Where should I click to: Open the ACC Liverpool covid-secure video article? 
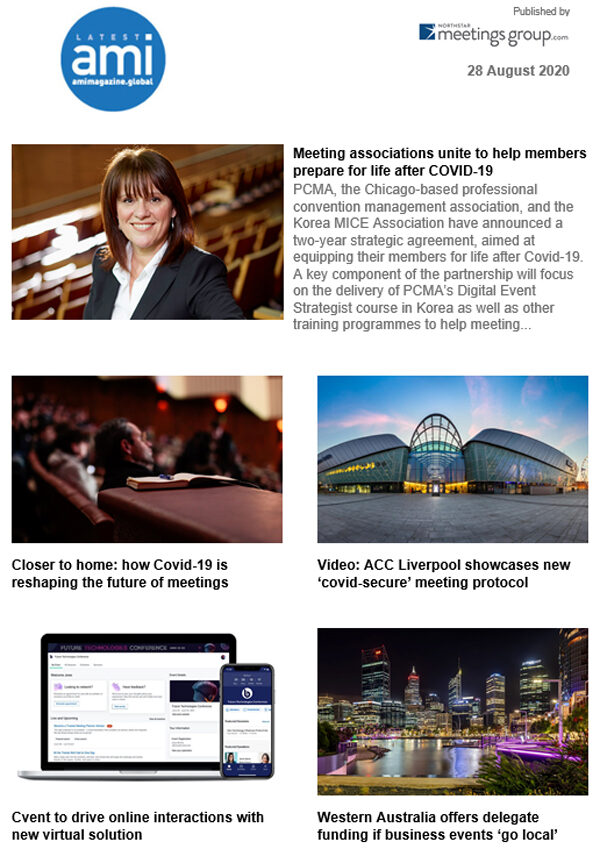coord(443,573)
